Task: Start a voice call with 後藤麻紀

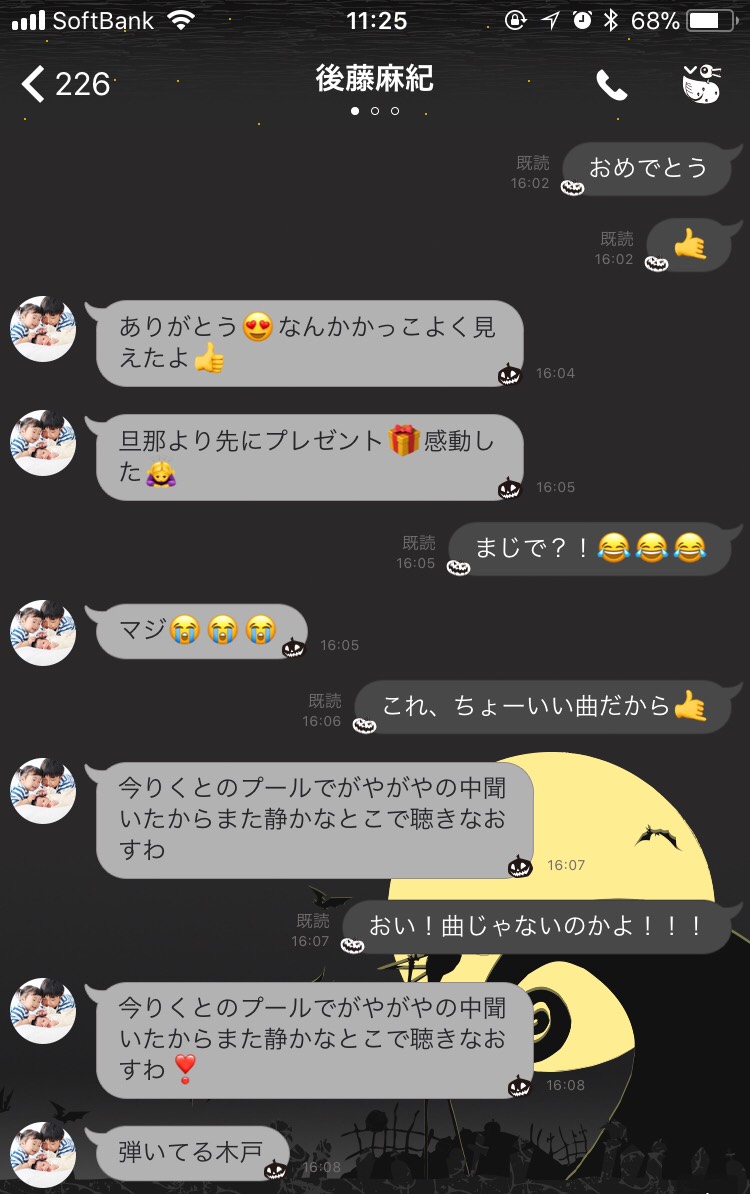Action: coord(611,85)
